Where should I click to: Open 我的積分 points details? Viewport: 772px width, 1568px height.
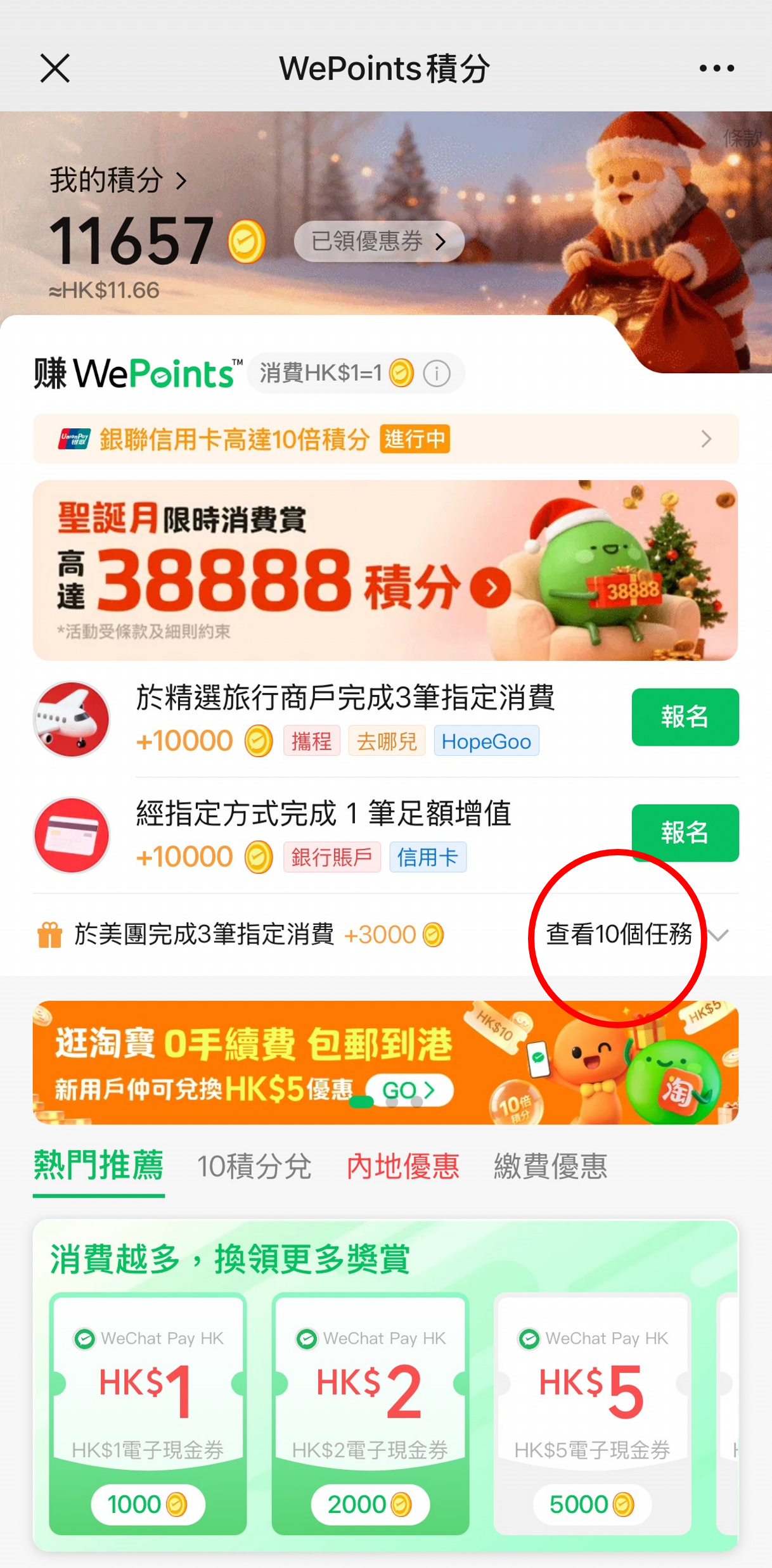[118, 181]
